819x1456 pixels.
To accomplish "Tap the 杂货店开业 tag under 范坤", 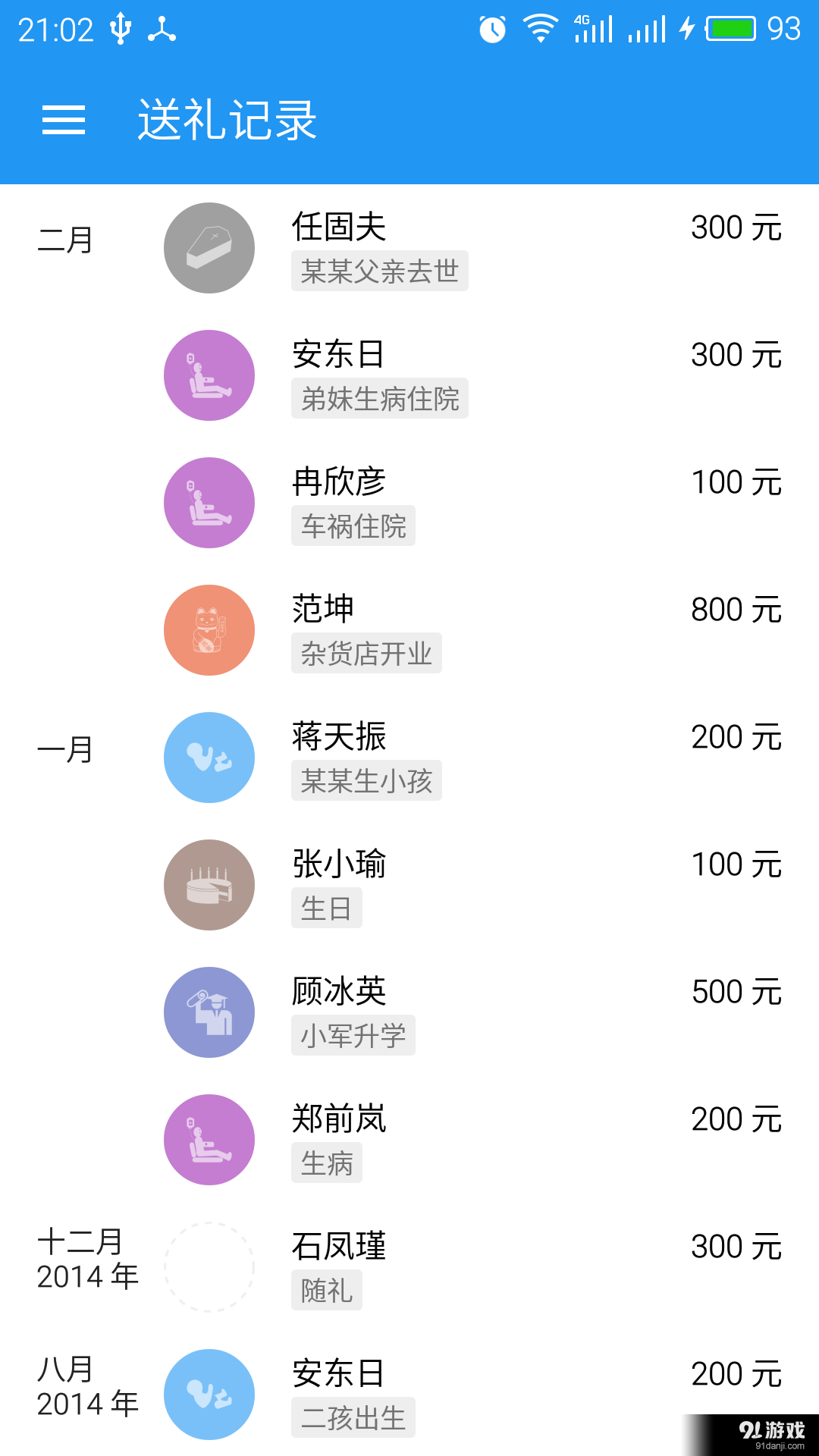I will [x=366, y=653].
